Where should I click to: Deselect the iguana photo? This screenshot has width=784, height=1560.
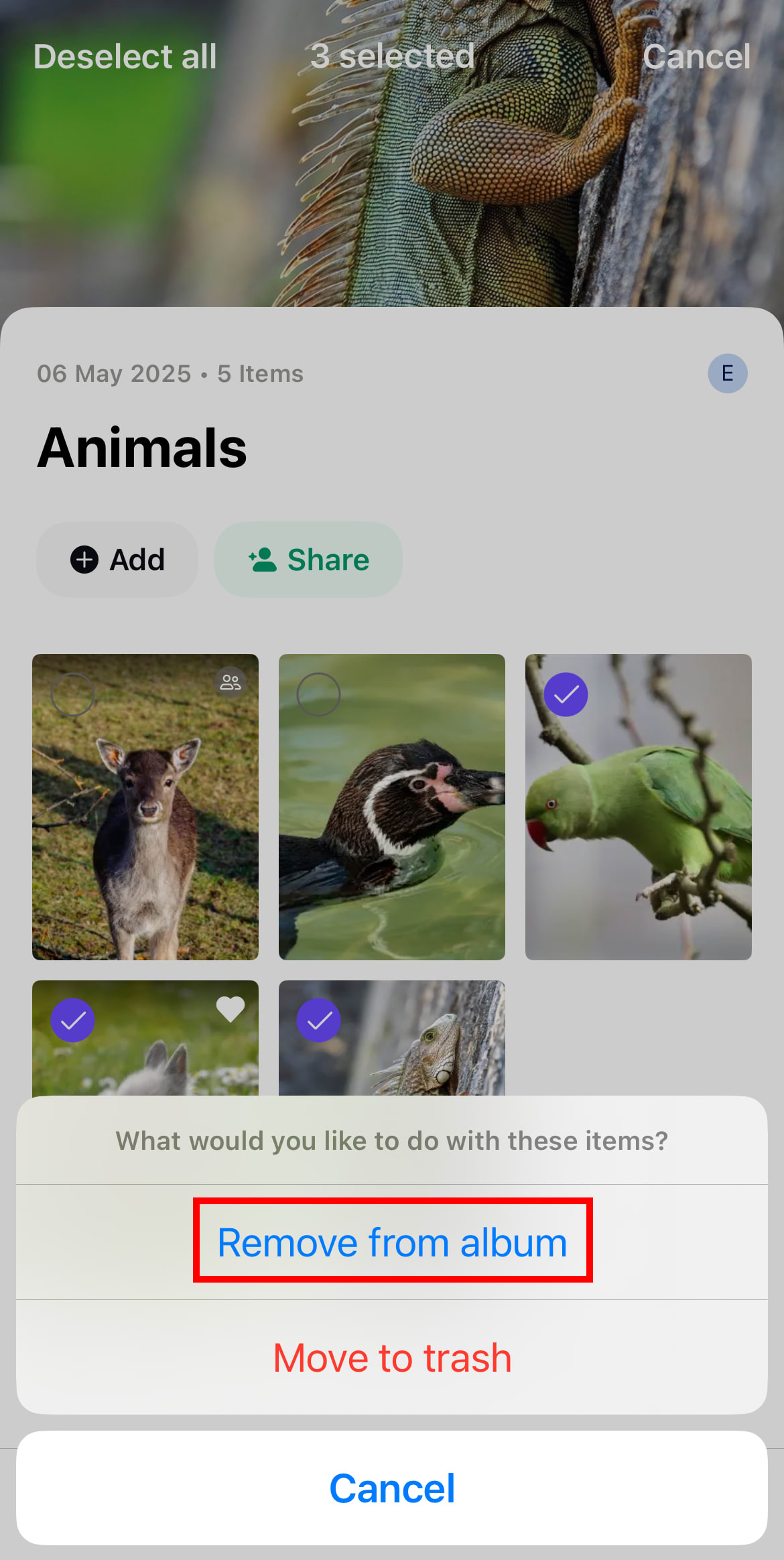319,1020
